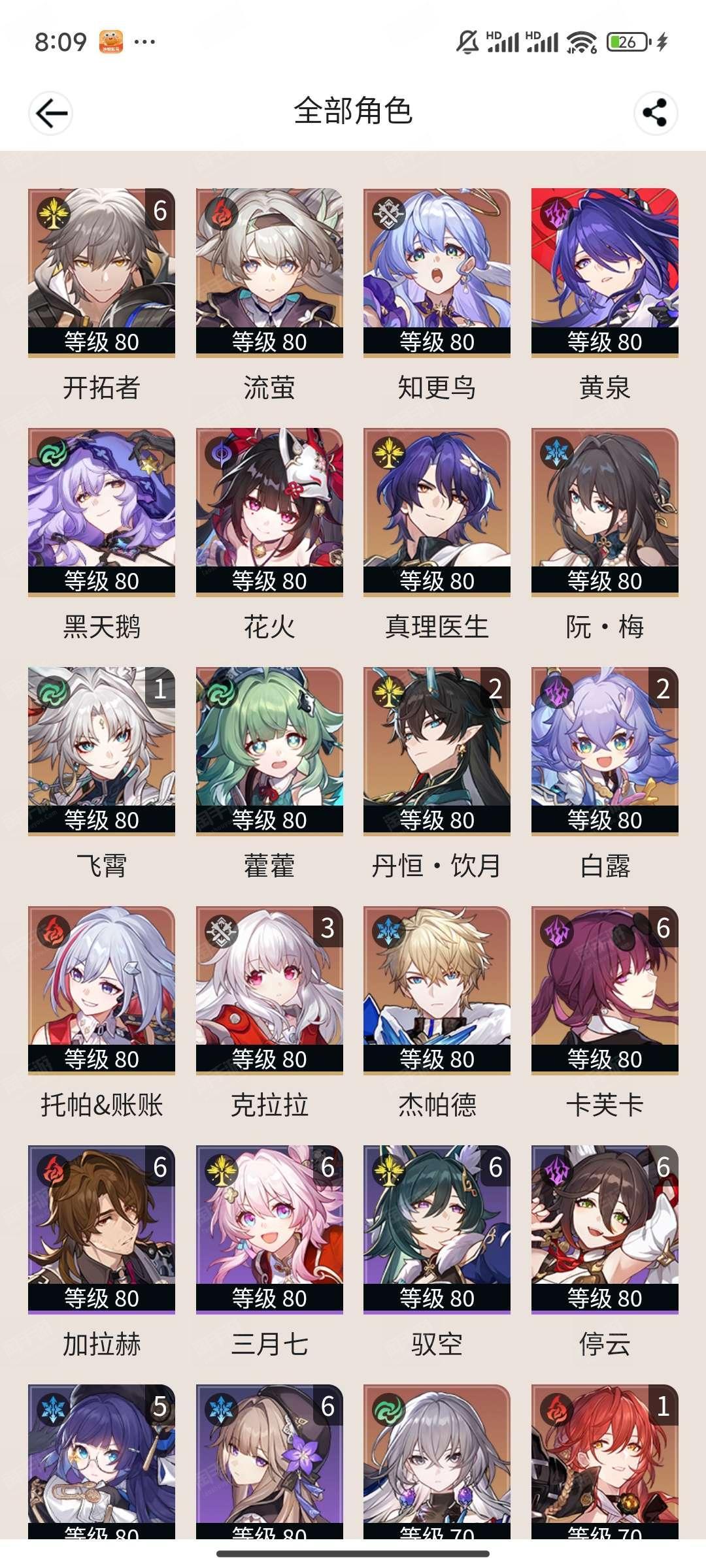Open 丹恒·饮月 character details
The height and width of the screenshot is (1568, 706).
[x=437, y=751]
